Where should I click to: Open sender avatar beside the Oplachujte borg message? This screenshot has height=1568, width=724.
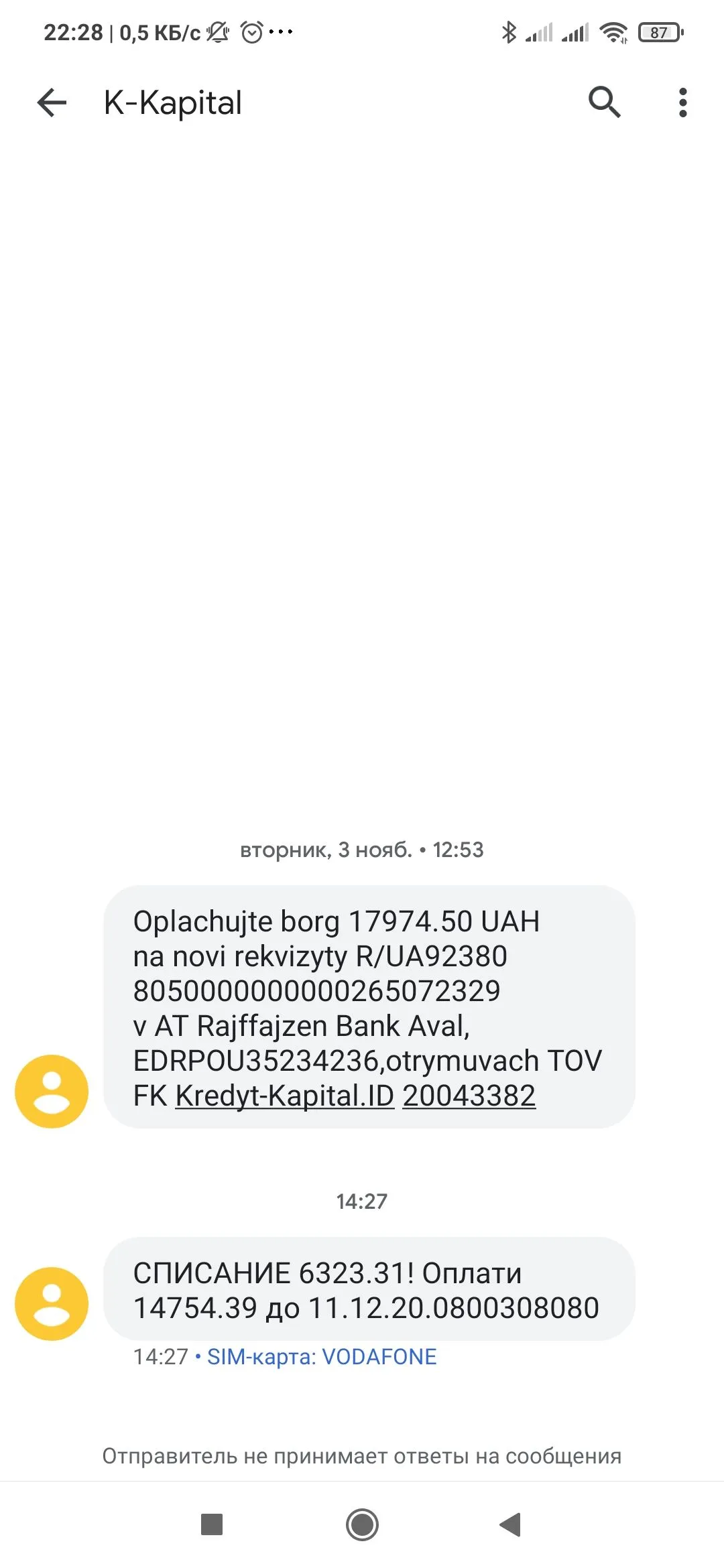pyautogui.click(x=52, y=1091)
